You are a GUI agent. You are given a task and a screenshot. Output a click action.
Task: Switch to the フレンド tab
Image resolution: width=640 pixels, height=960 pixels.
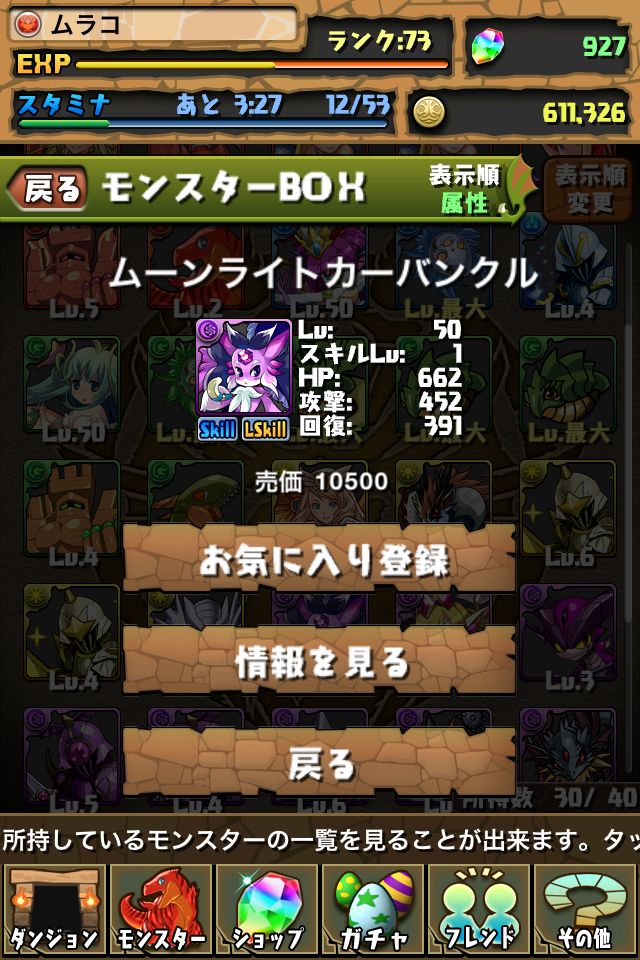point(479,910)
